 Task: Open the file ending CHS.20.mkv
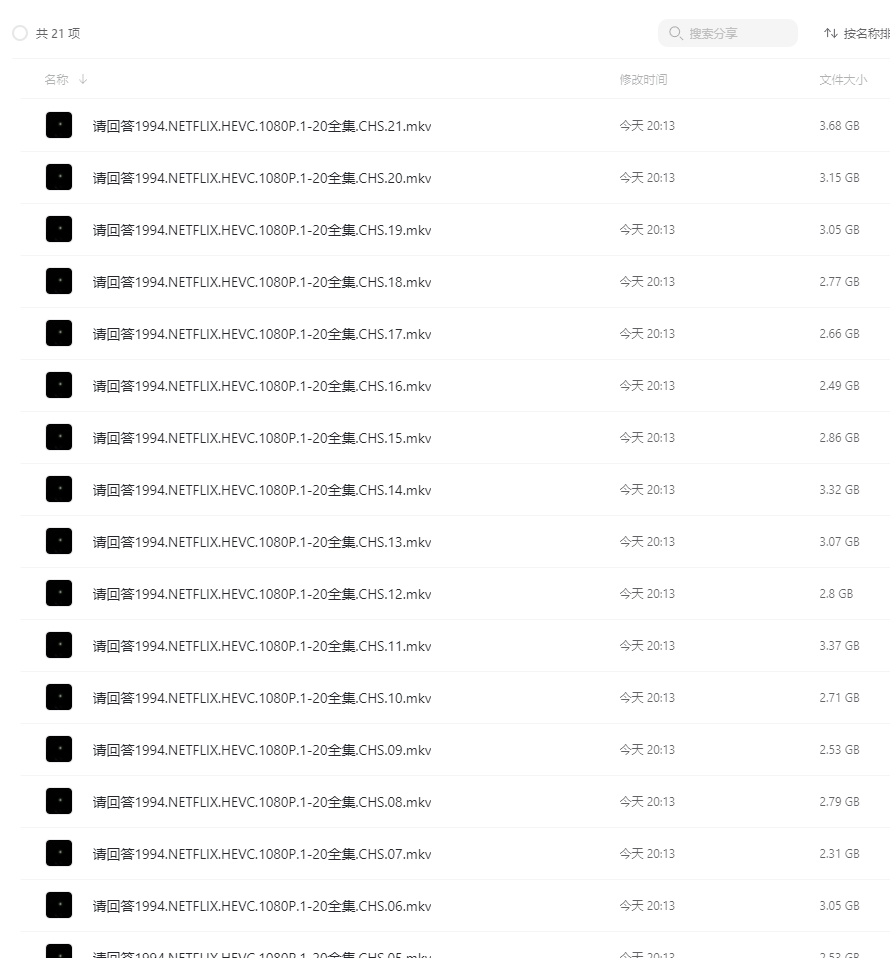pyautogui.click(x=261, y=178)
